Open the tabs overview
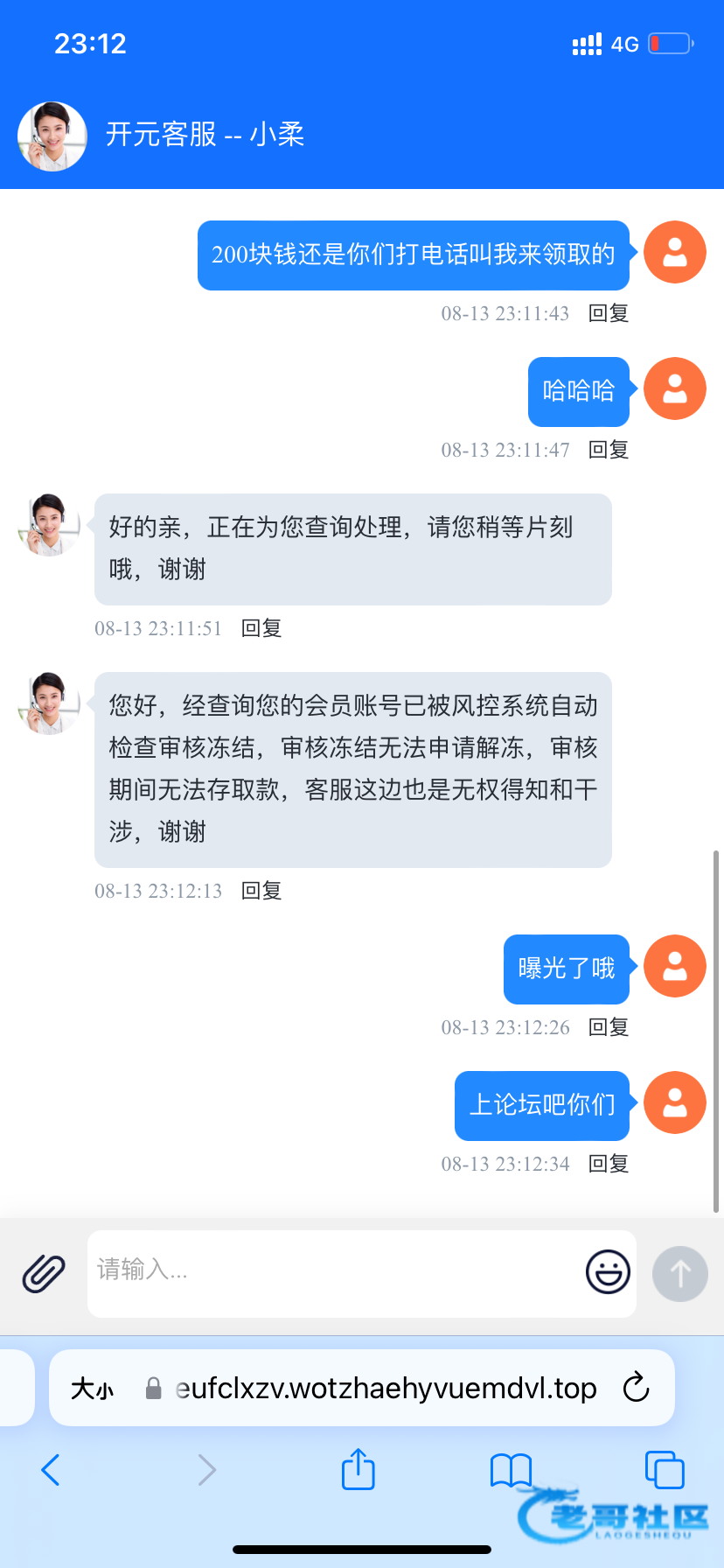 tap(664, 1469)
